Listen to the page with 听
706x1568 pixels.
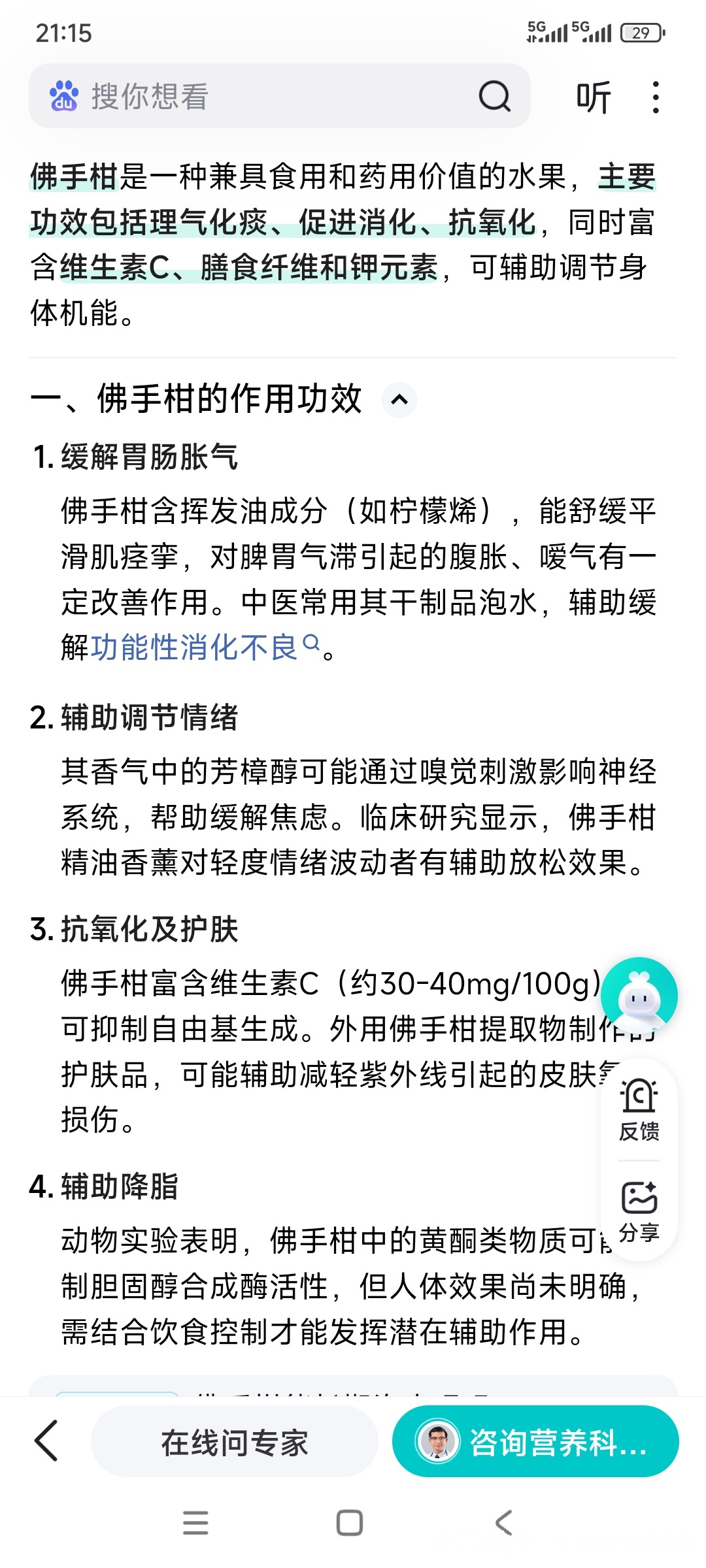pyautogui.click(x=593, y=98)
